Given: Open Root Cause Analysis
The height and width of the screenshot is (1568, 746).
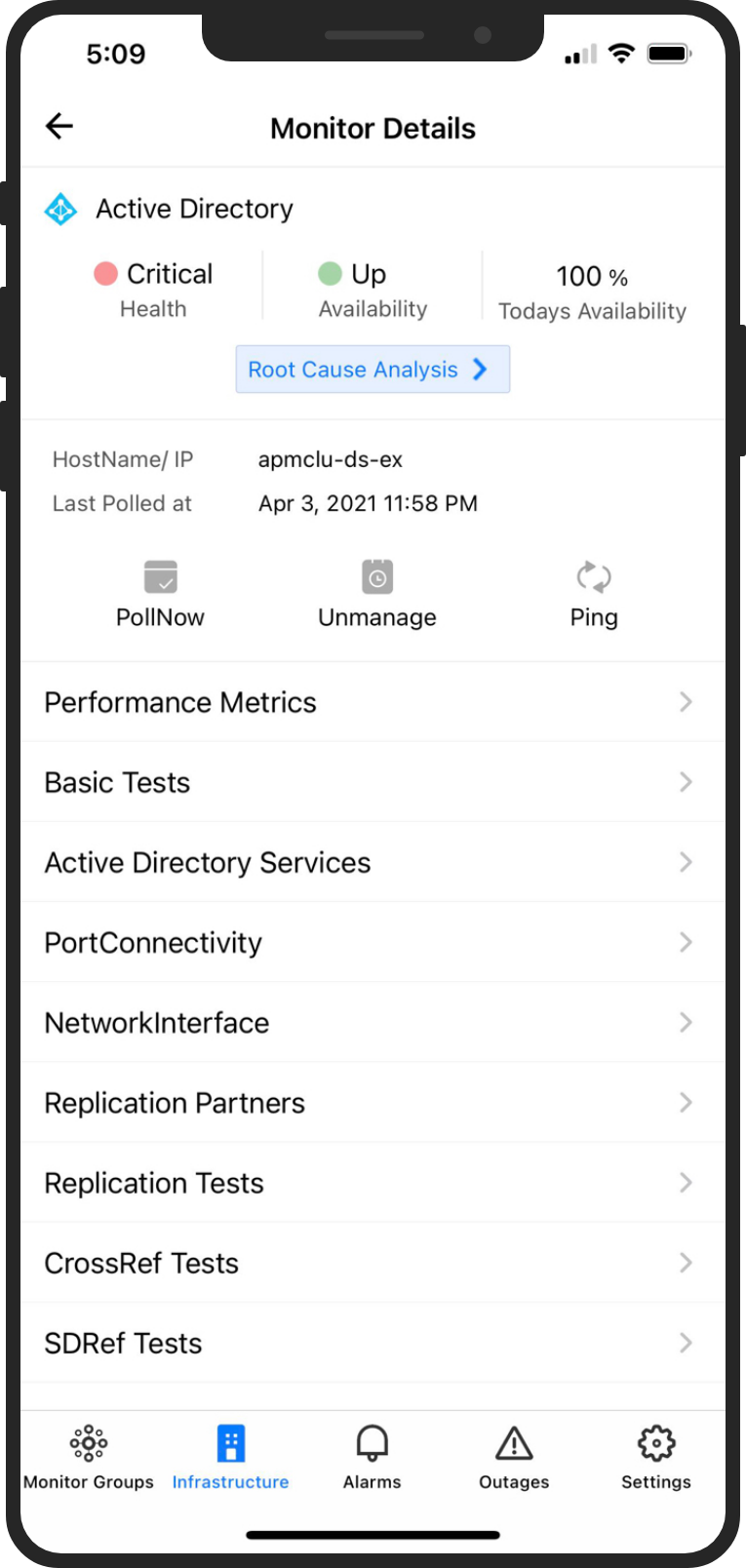Looking at the screenshot, I should pyautogui.click(x=372, y=370).
